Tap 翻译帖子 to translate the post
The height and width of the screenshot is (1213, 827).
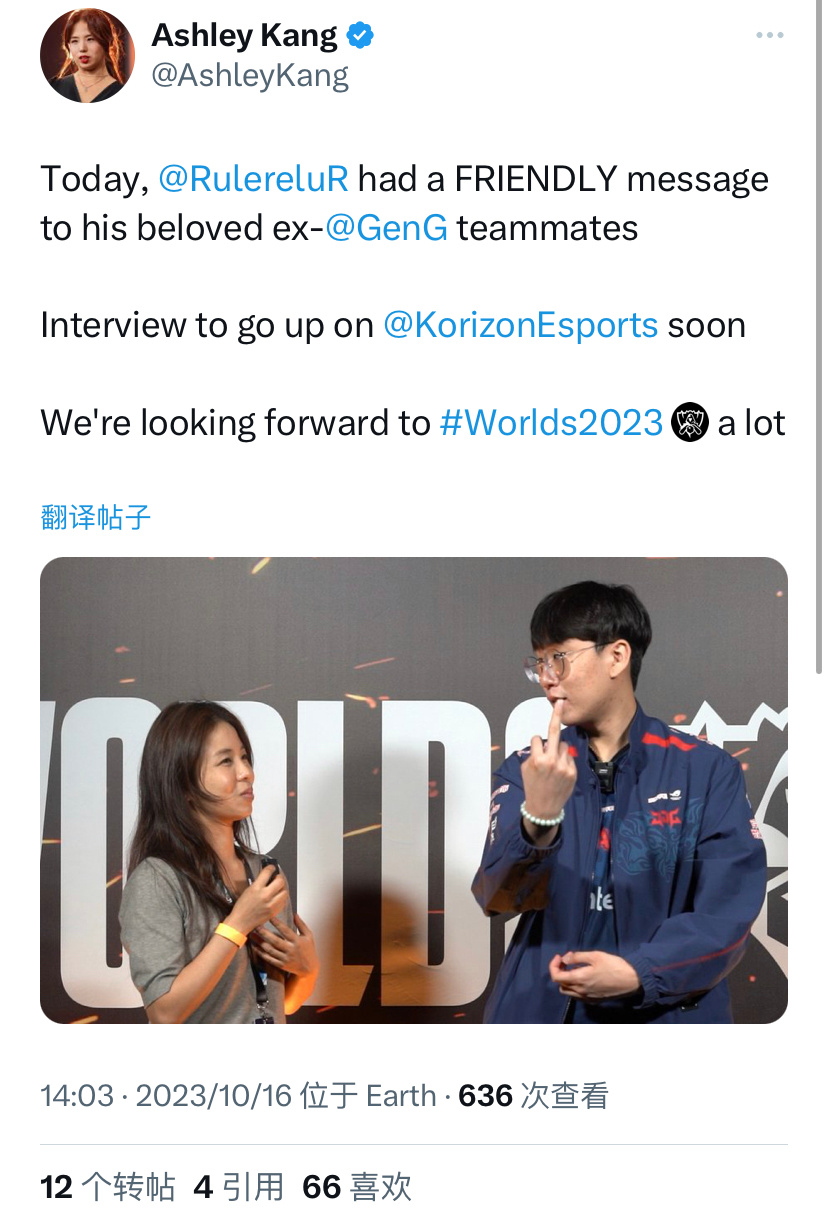95,517
